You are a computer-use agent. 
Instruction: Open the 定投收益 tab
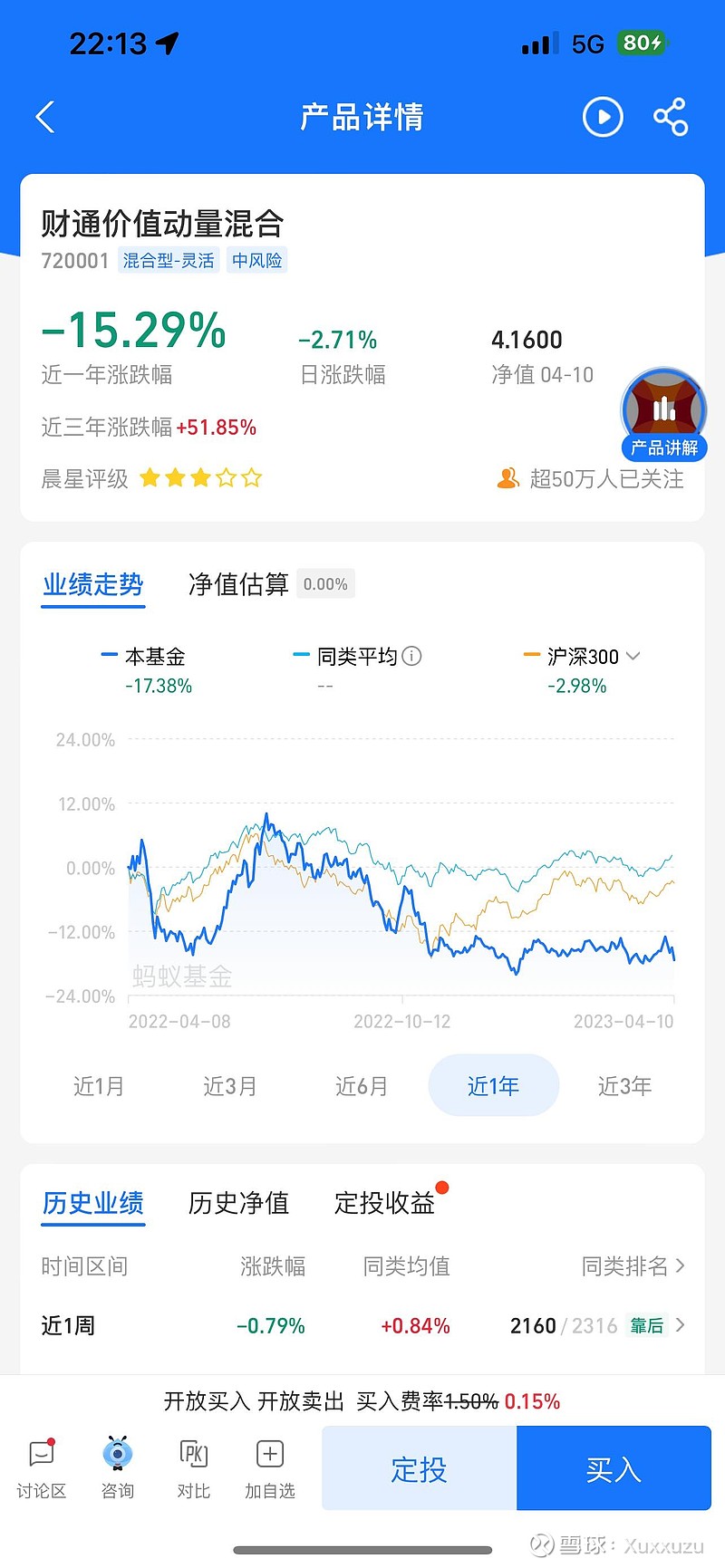pos(385,1203)
